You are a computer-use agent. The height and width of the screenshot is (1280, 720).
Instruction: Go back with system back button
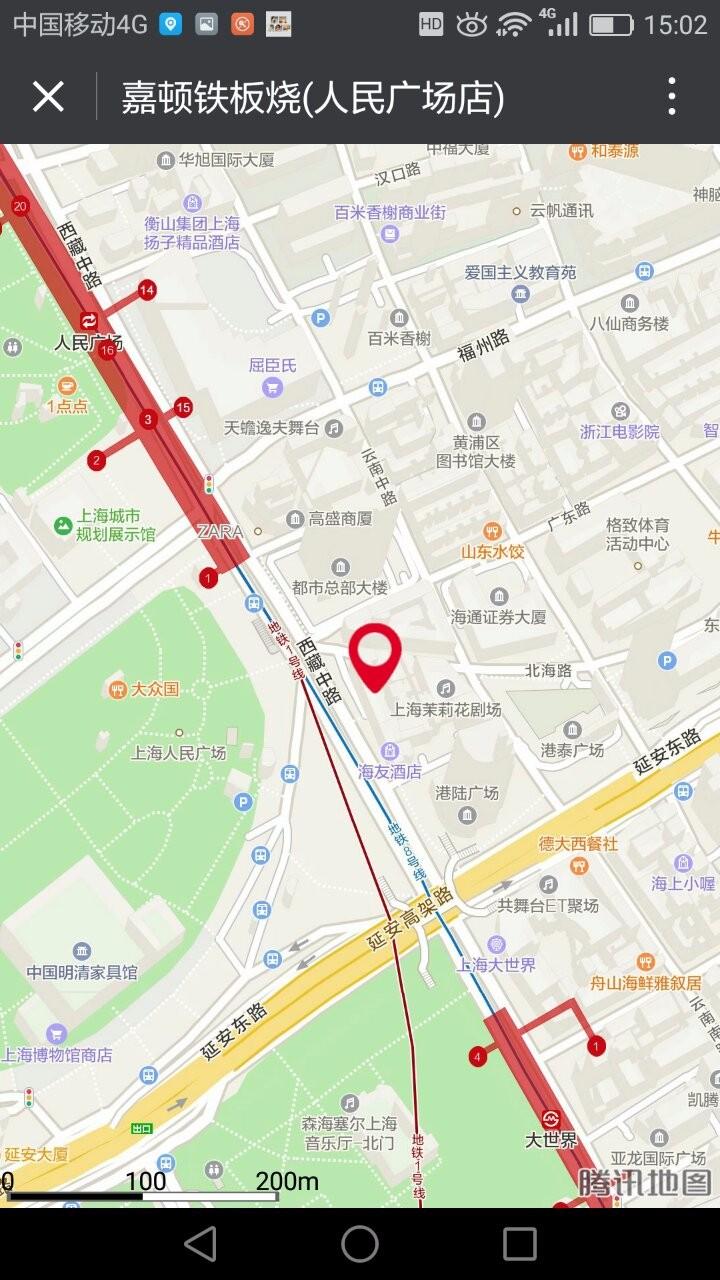pyautogui.click(x=200, y=1244)
